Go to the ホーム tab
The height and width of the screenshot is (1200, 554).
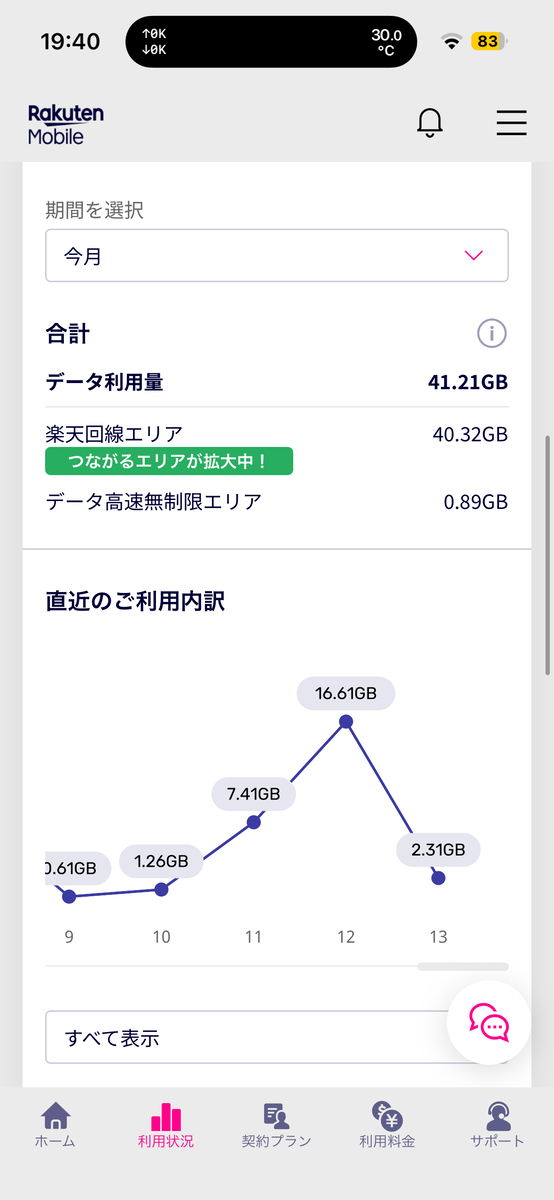tap(55, 1124)
